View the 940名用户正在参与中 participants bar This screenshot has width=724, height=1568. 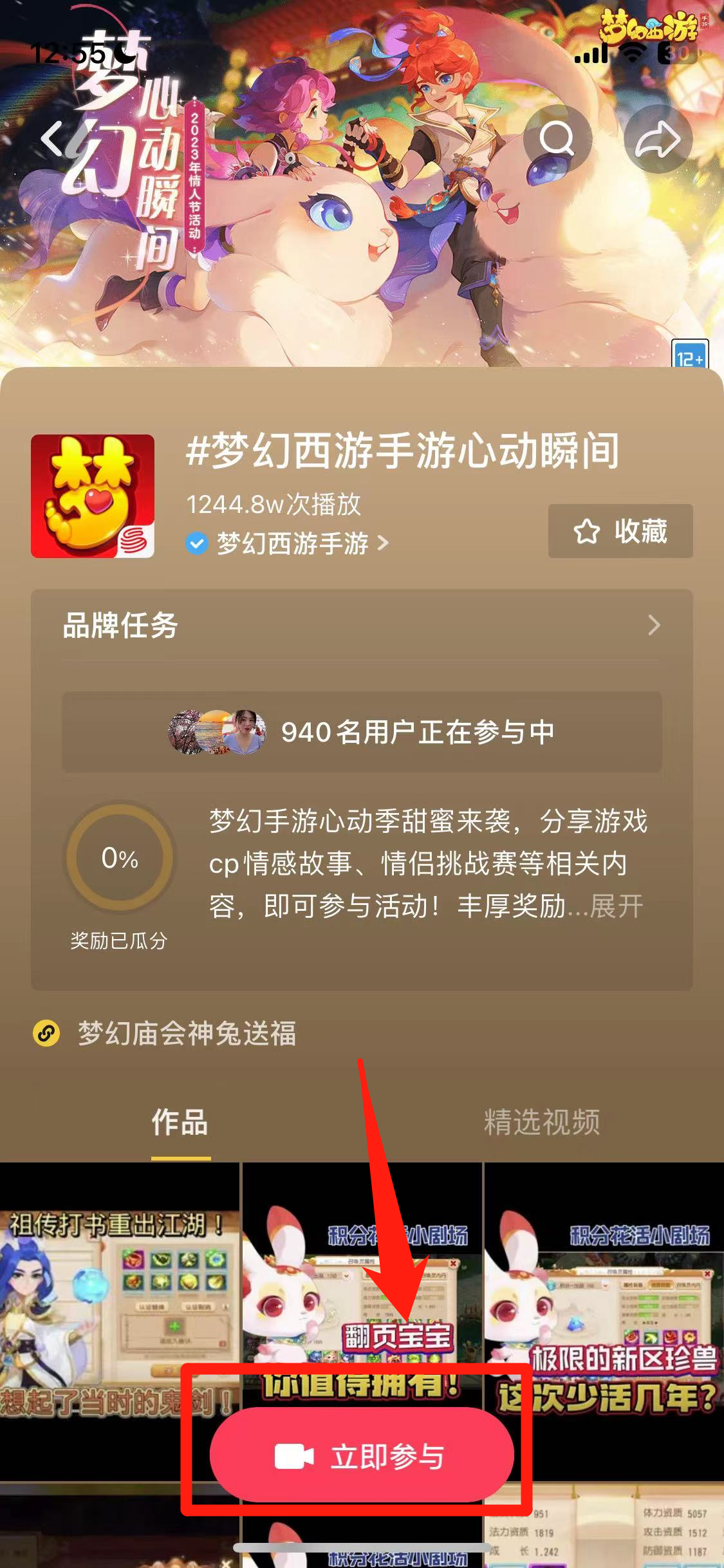pyautogui.click(x=362, y=732)
